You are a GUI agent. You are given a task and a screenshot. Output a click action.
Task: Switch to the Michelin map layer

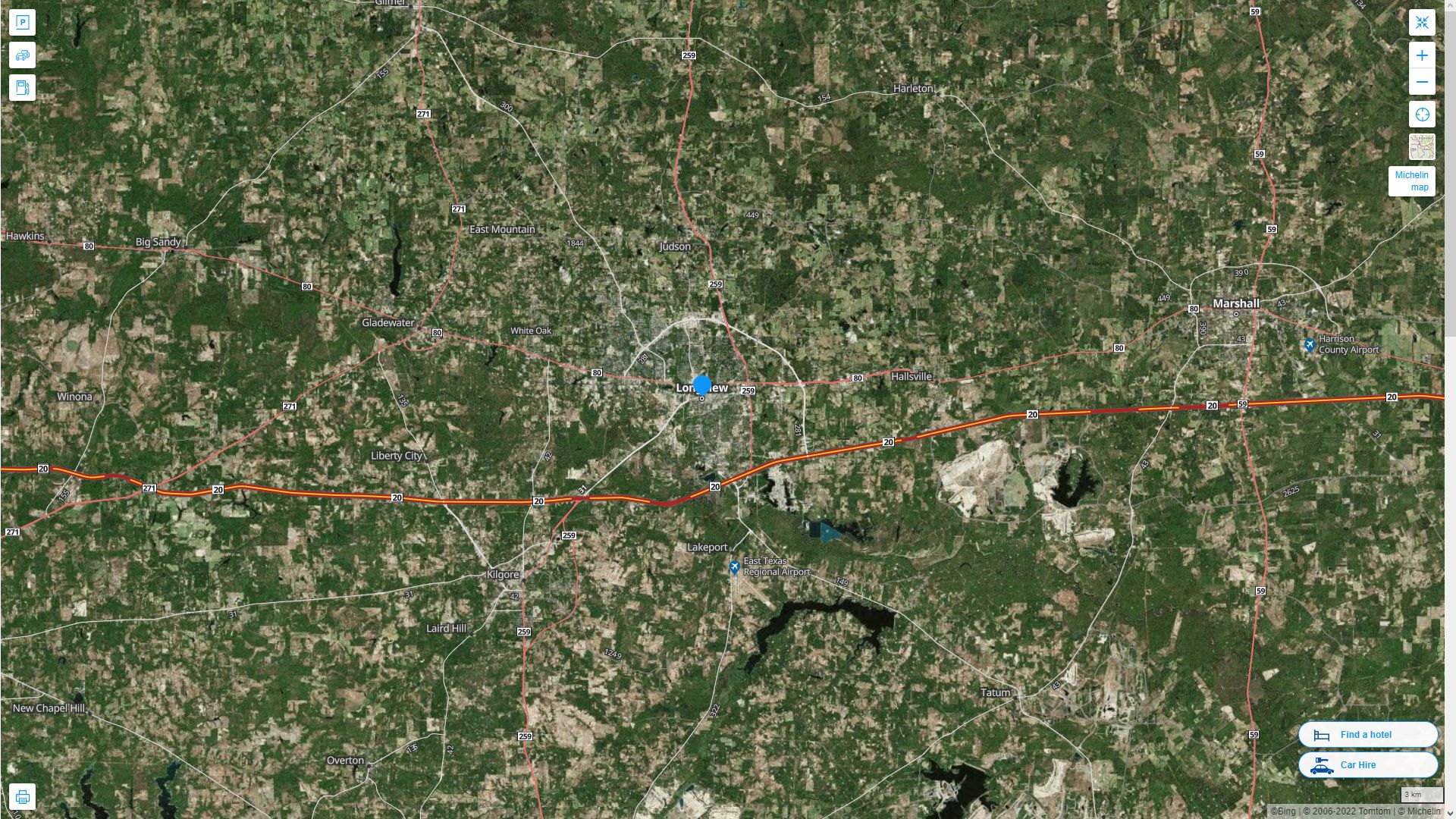coord(1411,181)
